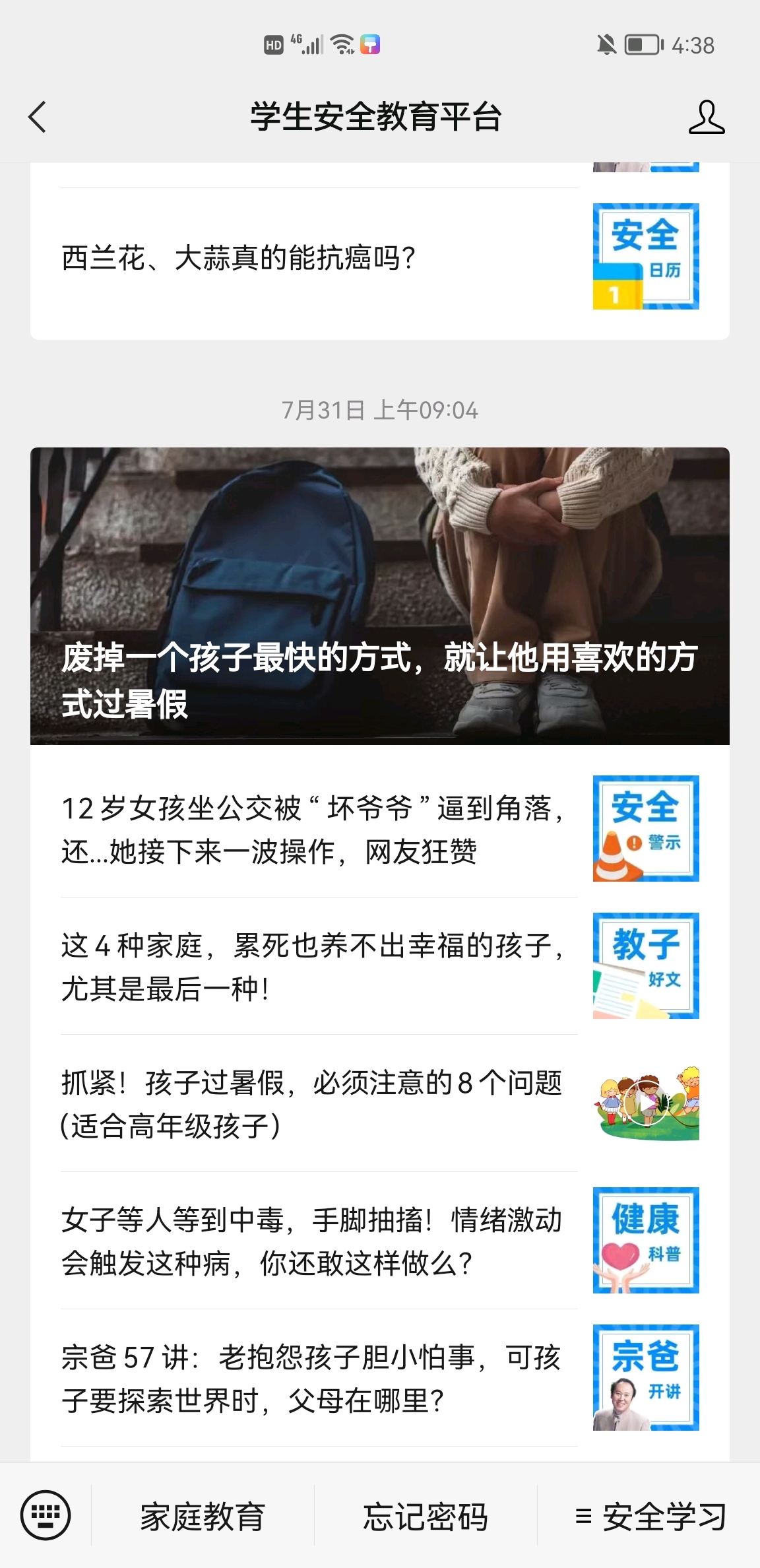Open the 家庭教育 menu
This screenshot has width=760, height=1568.
click(x=203, y=1517)
